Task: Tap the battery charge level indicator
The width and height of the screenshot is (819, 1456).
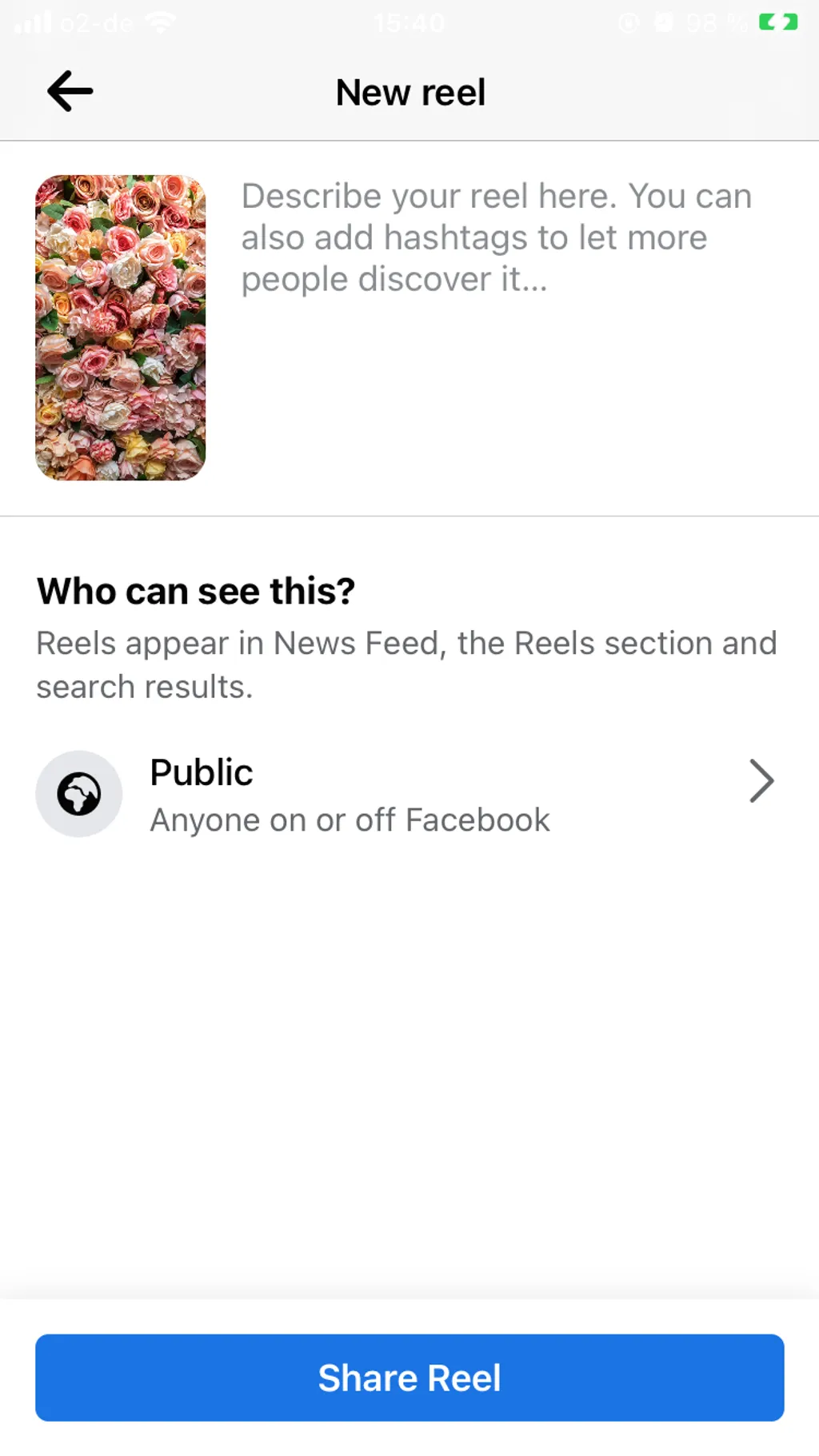Action: 710,22
